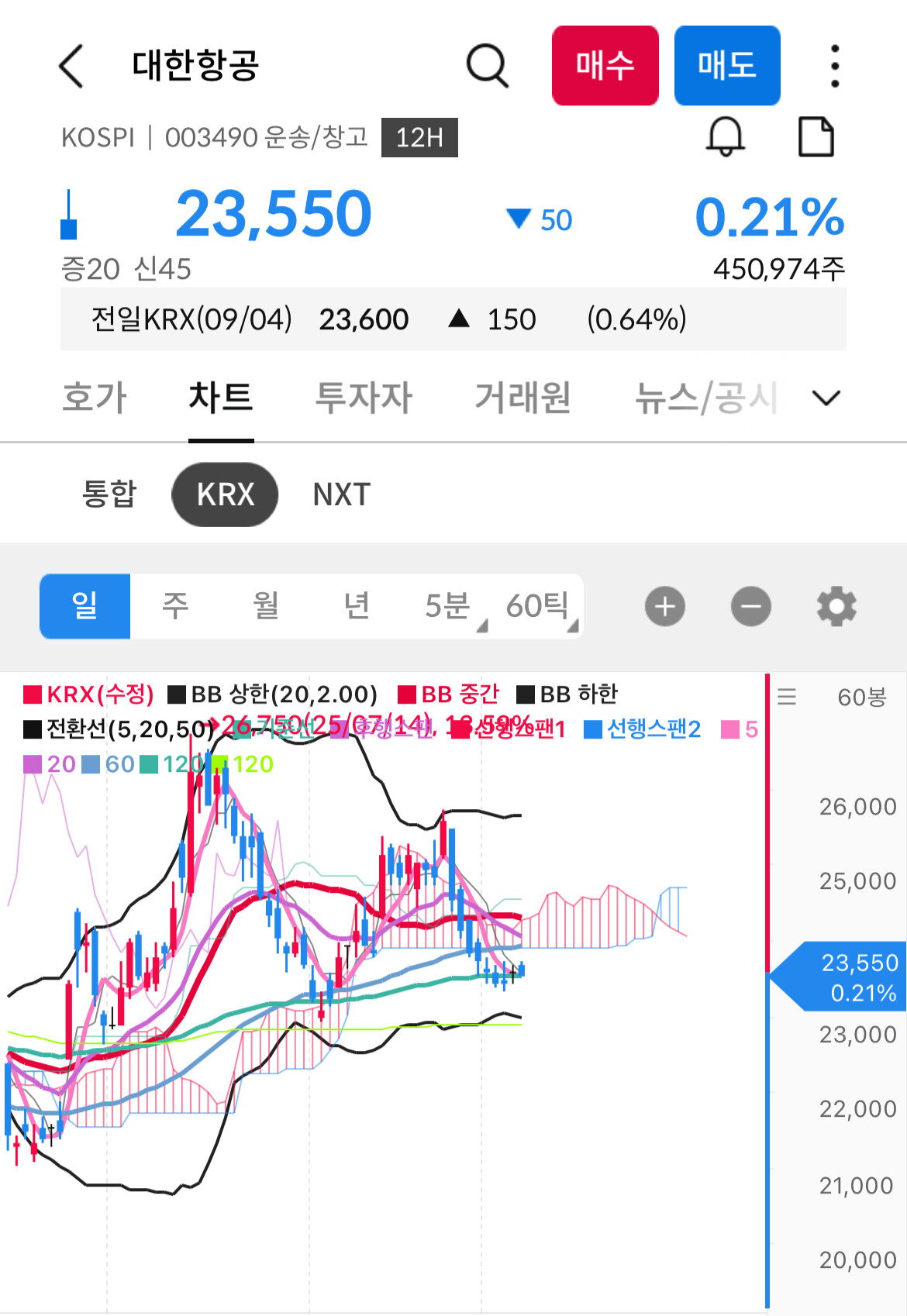907x1316 pixels.
Task: Switch to the 호가 tab
Action: pos(95,398)
